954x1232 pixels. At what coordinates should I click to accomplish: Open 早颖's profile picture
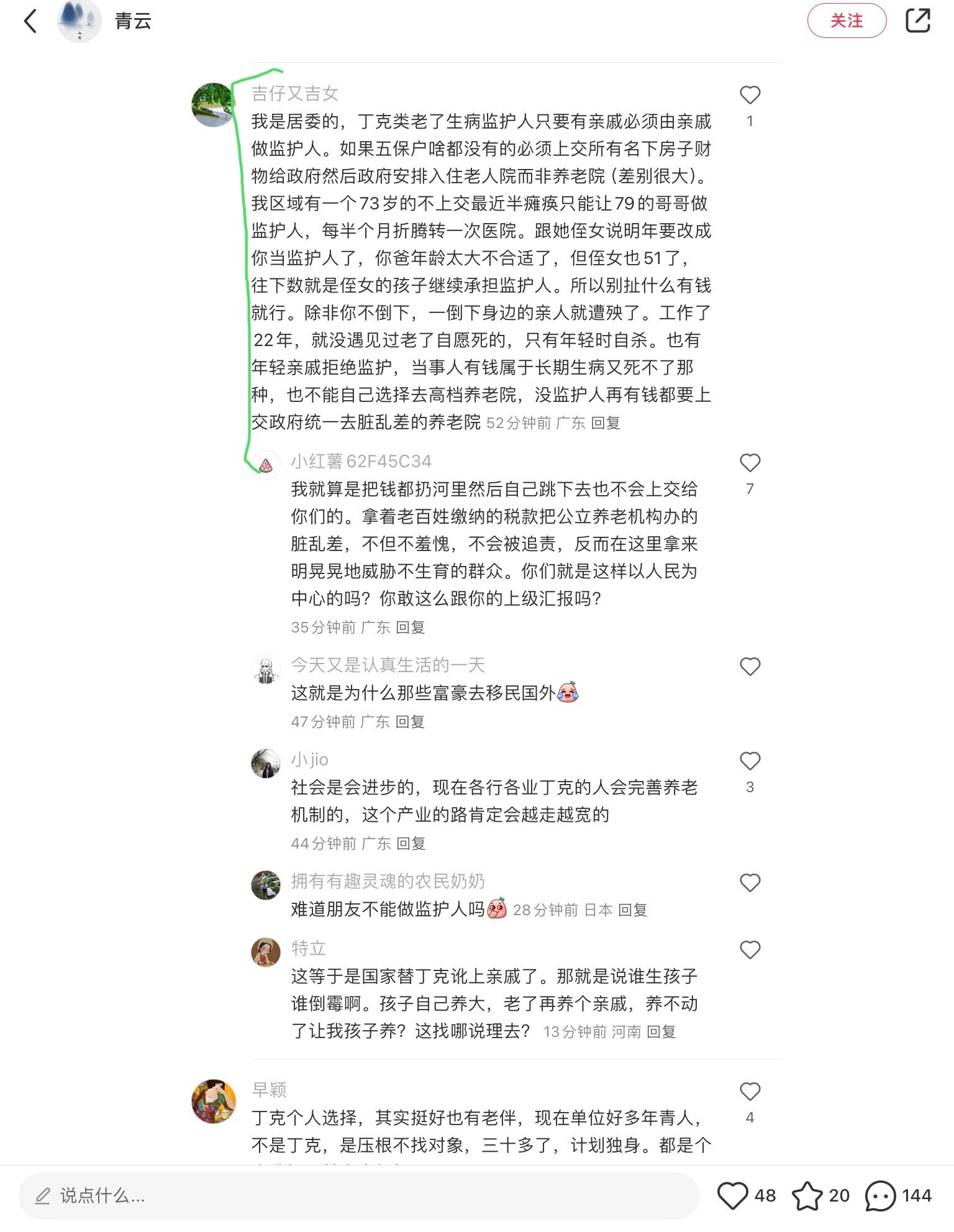214,1101
